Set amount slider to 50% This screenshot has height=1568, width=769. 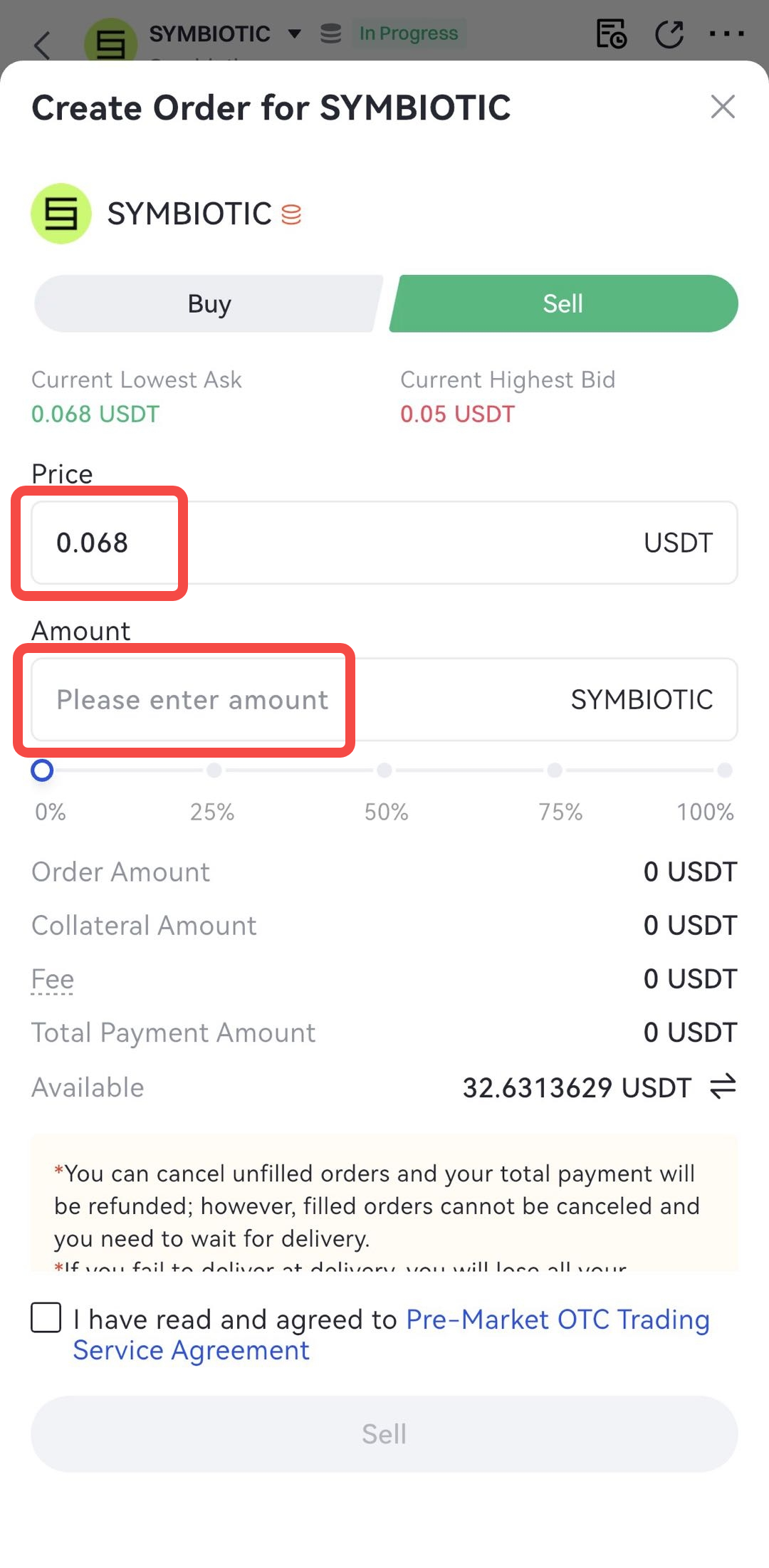point(384,770)
